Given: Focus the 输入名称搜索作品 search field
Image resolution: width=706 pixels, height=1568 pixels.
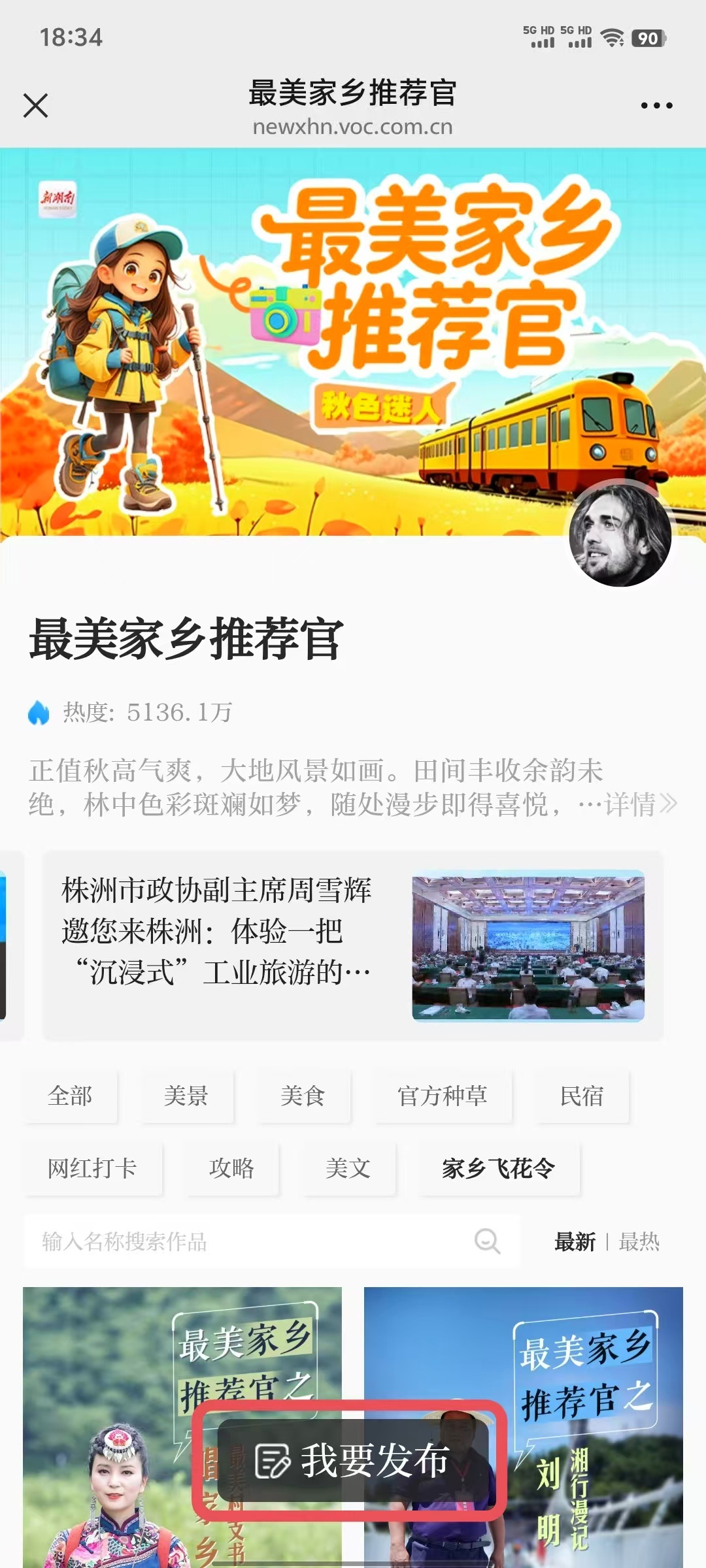Looking at the screenshot, I should tap(248, 1241).
